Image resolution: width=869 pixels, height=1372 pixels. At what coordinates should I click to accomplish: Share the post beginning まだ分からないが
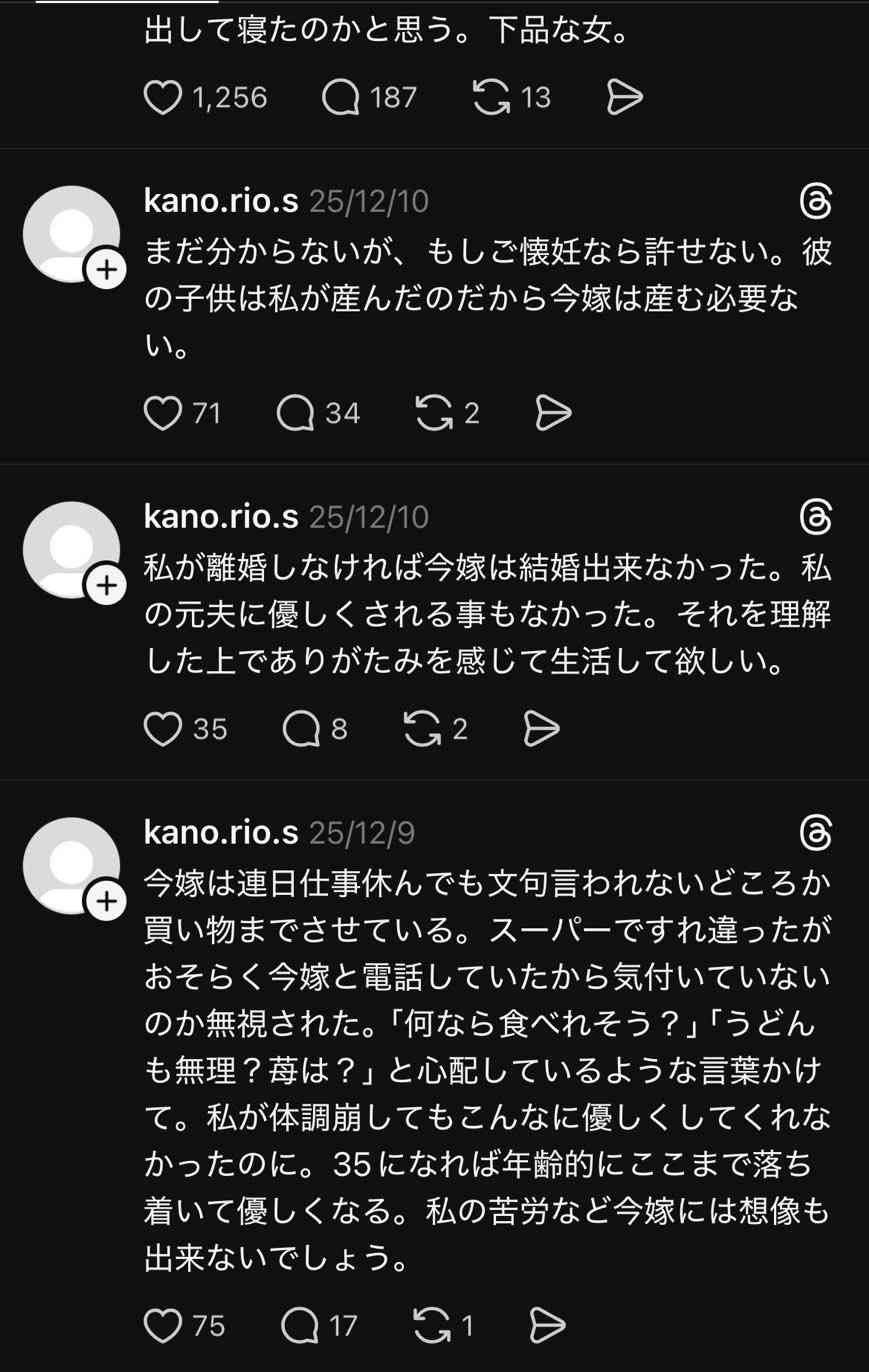[553, 413]
